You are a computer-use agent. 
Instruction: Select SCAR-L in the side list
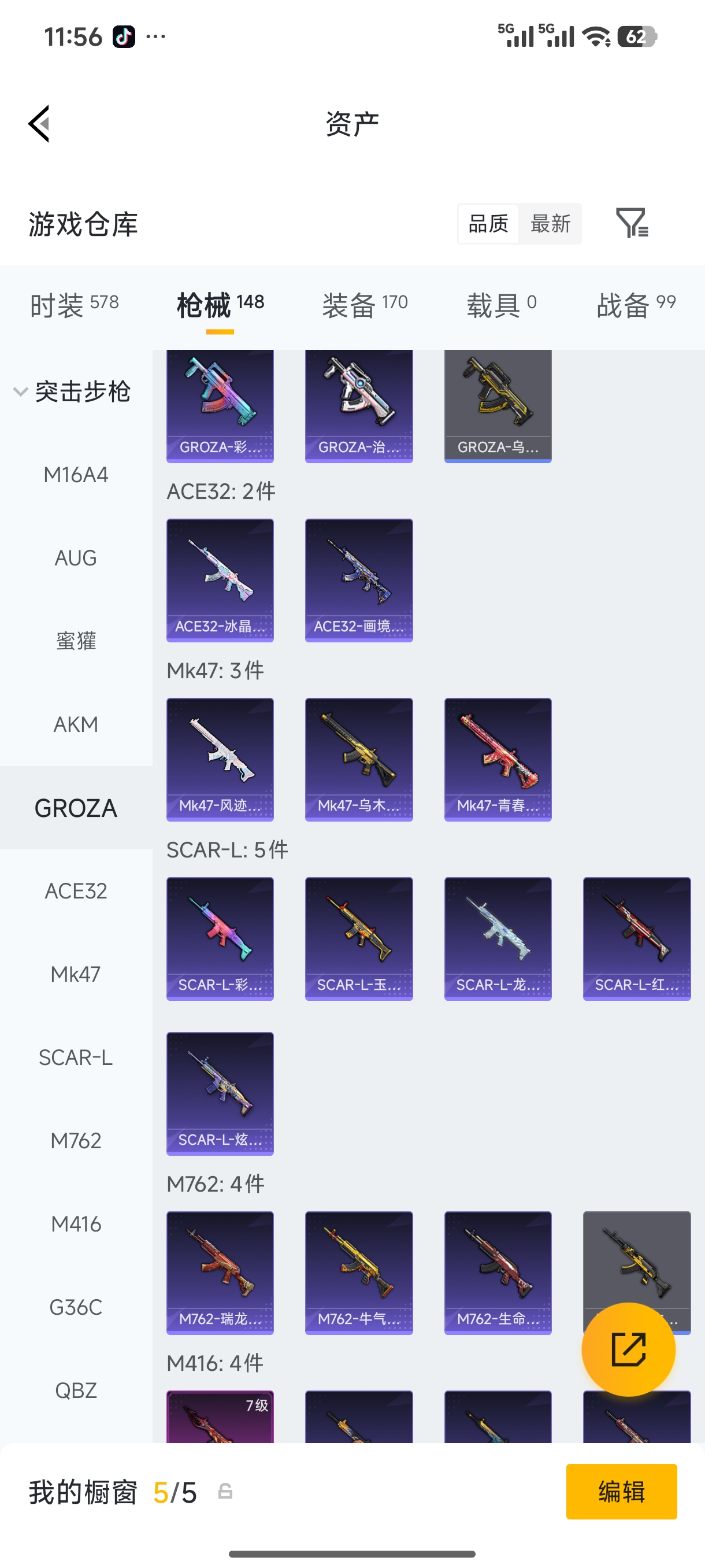76,1057
